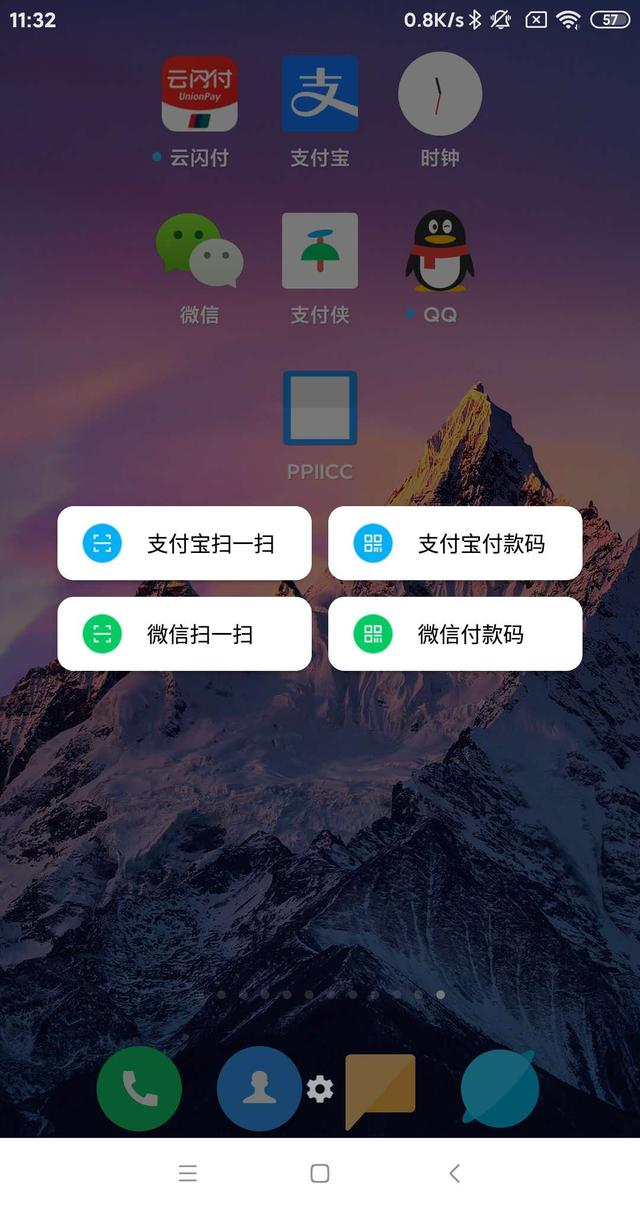This screenshot has height=1209, width=640.
Task: Open the 支付侠 app
Action: pyautogui.click(x=320, y=251)
